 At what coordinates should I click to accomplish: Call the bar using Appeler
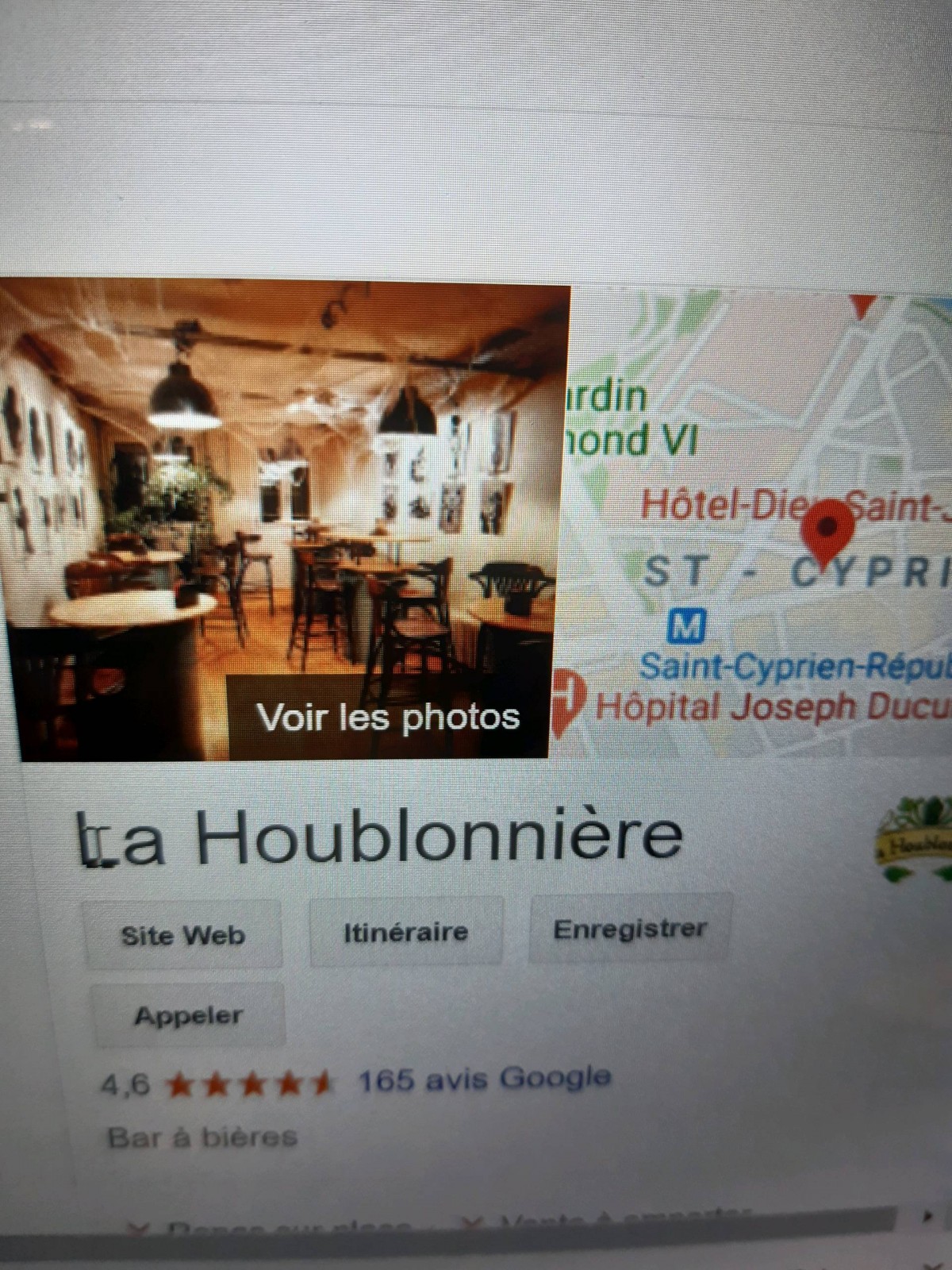[188, 1015]
